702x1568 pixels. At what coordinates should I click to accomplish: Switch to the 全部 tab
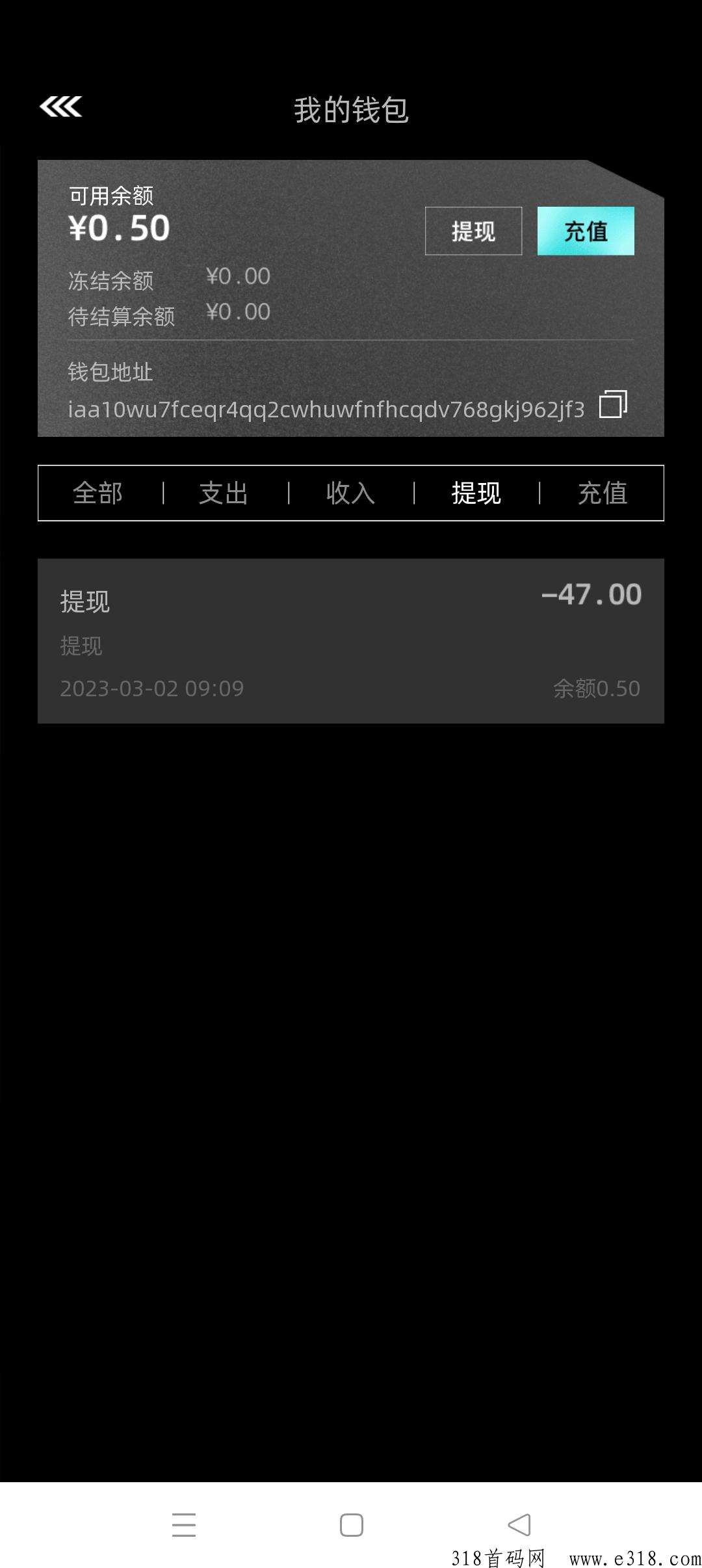click(x=98, y=493)
